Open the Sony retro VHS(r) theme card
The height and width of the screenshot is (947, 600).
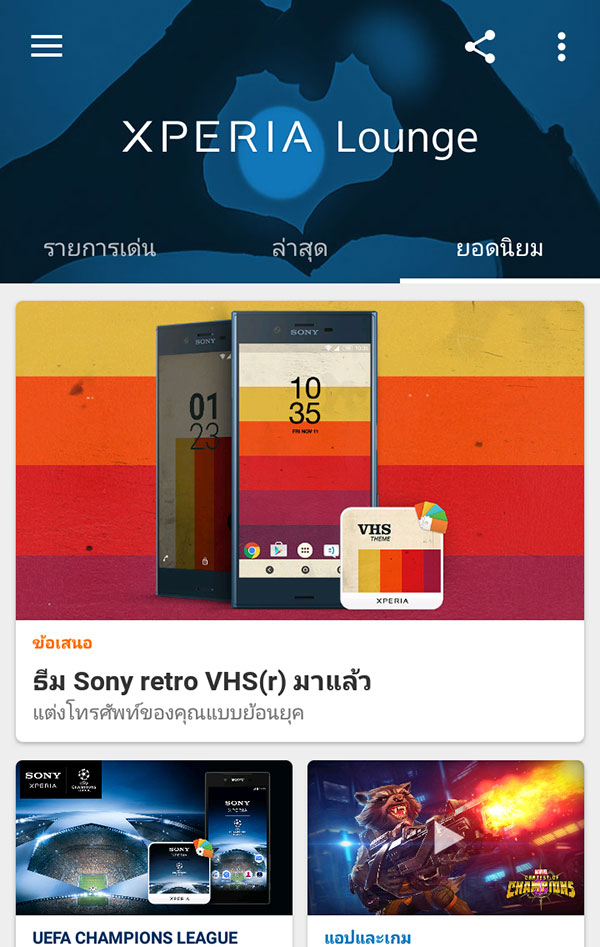pyautogui.click(x=300, y=520)
